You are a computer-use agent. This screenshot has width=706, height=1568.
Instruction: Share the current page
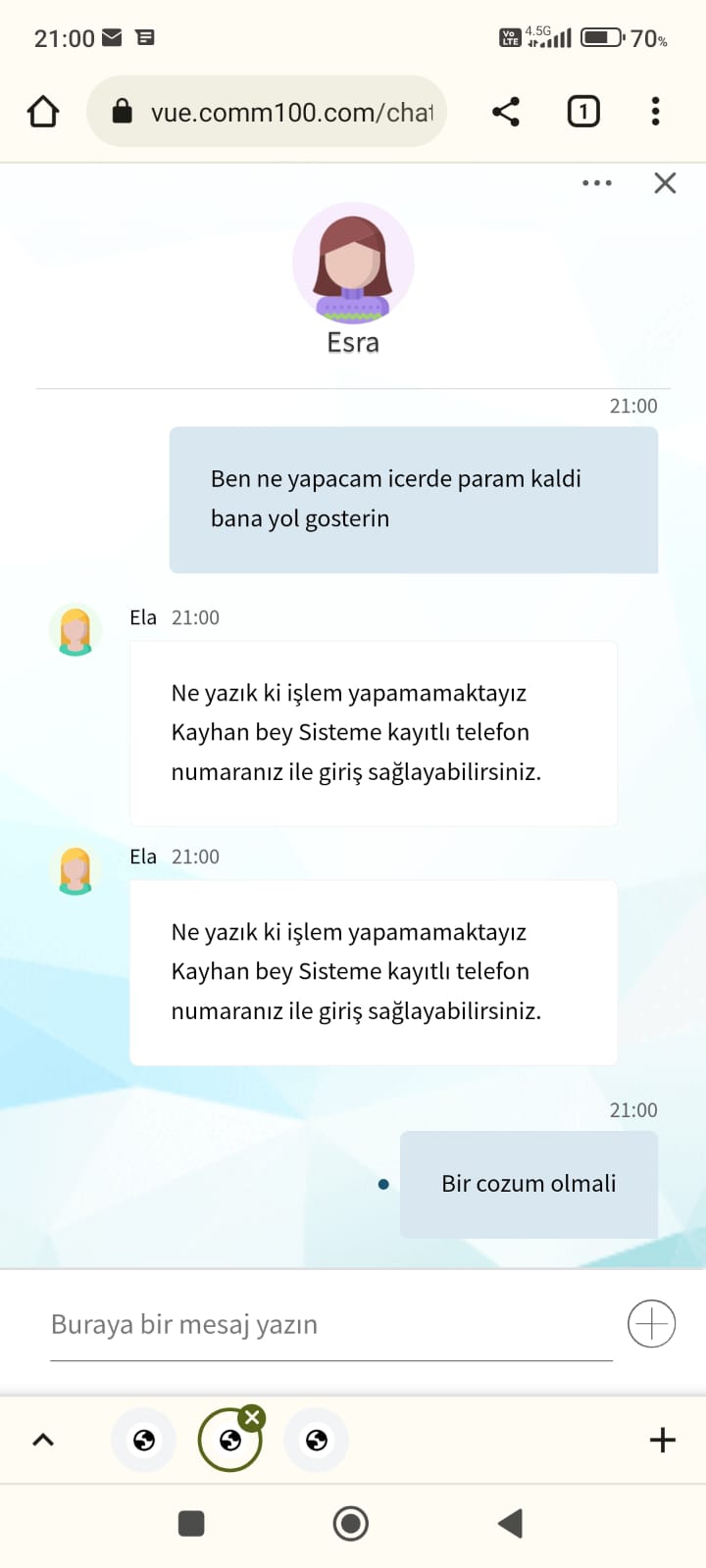pos(506,112)
